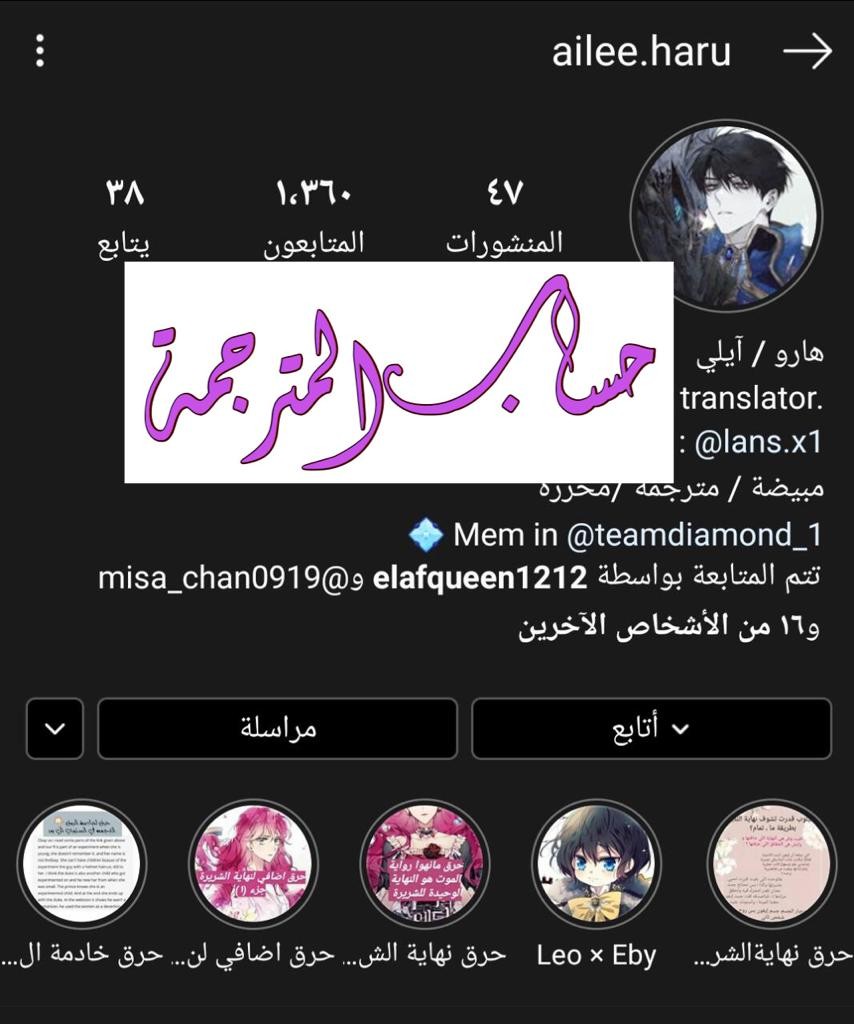
Task: Open the three-dot overflow menu
Action: 40,52
